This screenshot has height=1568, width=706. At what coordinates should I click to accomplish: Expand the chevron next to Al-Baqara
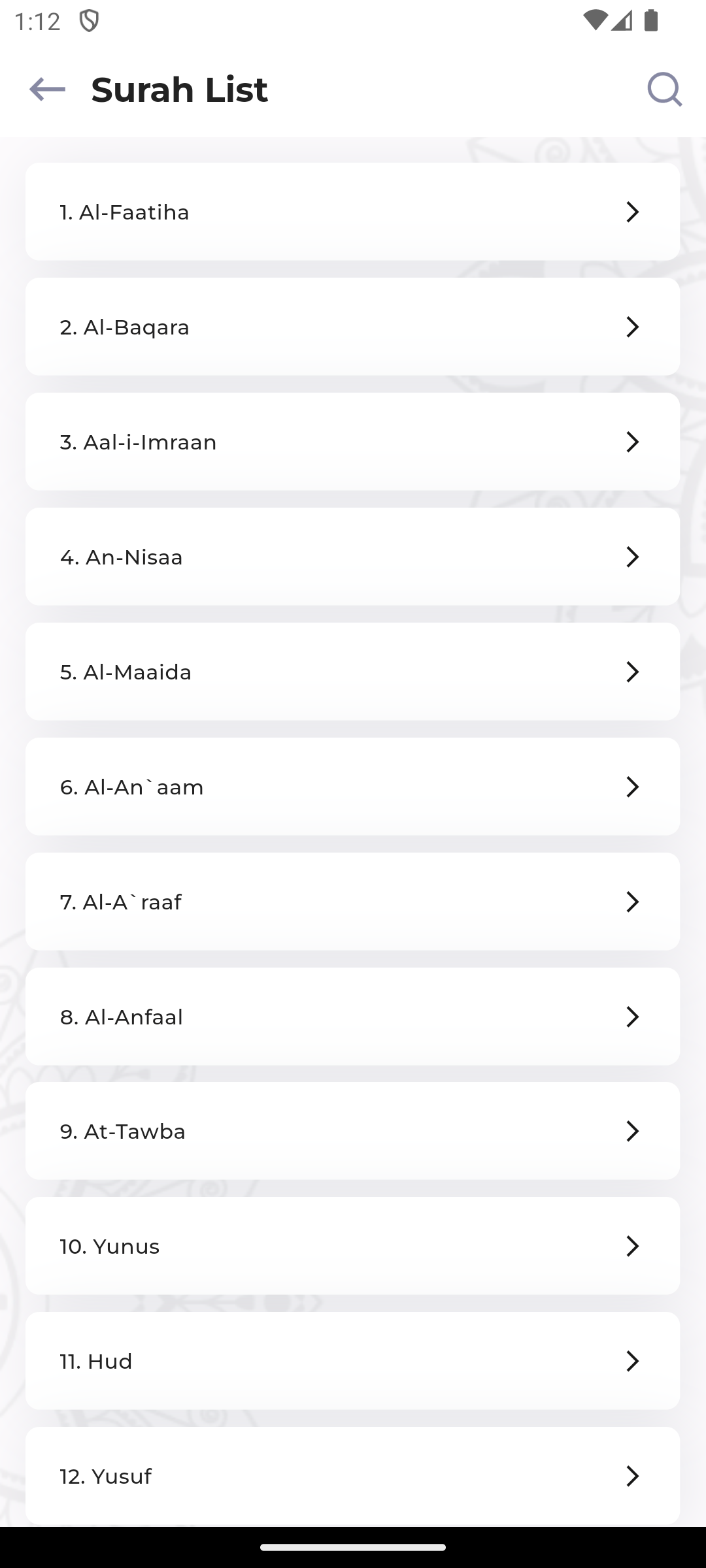631,327
